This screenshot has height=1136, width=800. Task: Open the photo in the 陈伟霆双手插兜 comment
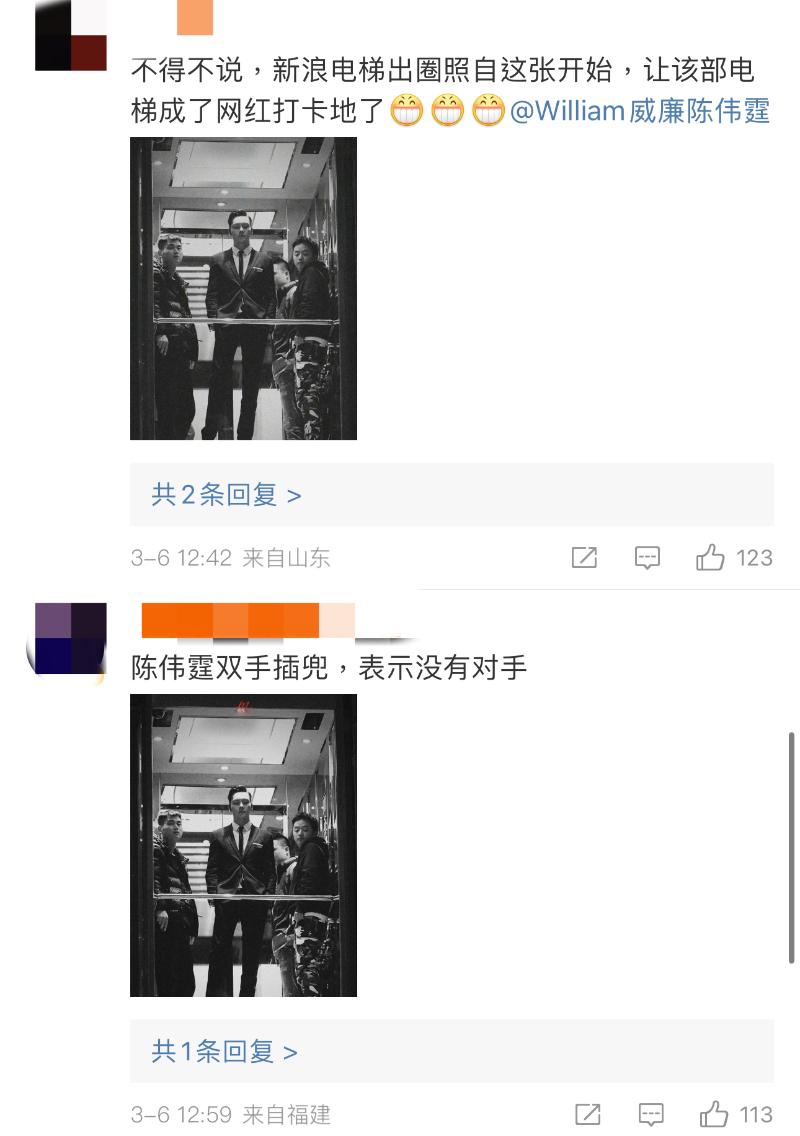coord(243,845)
